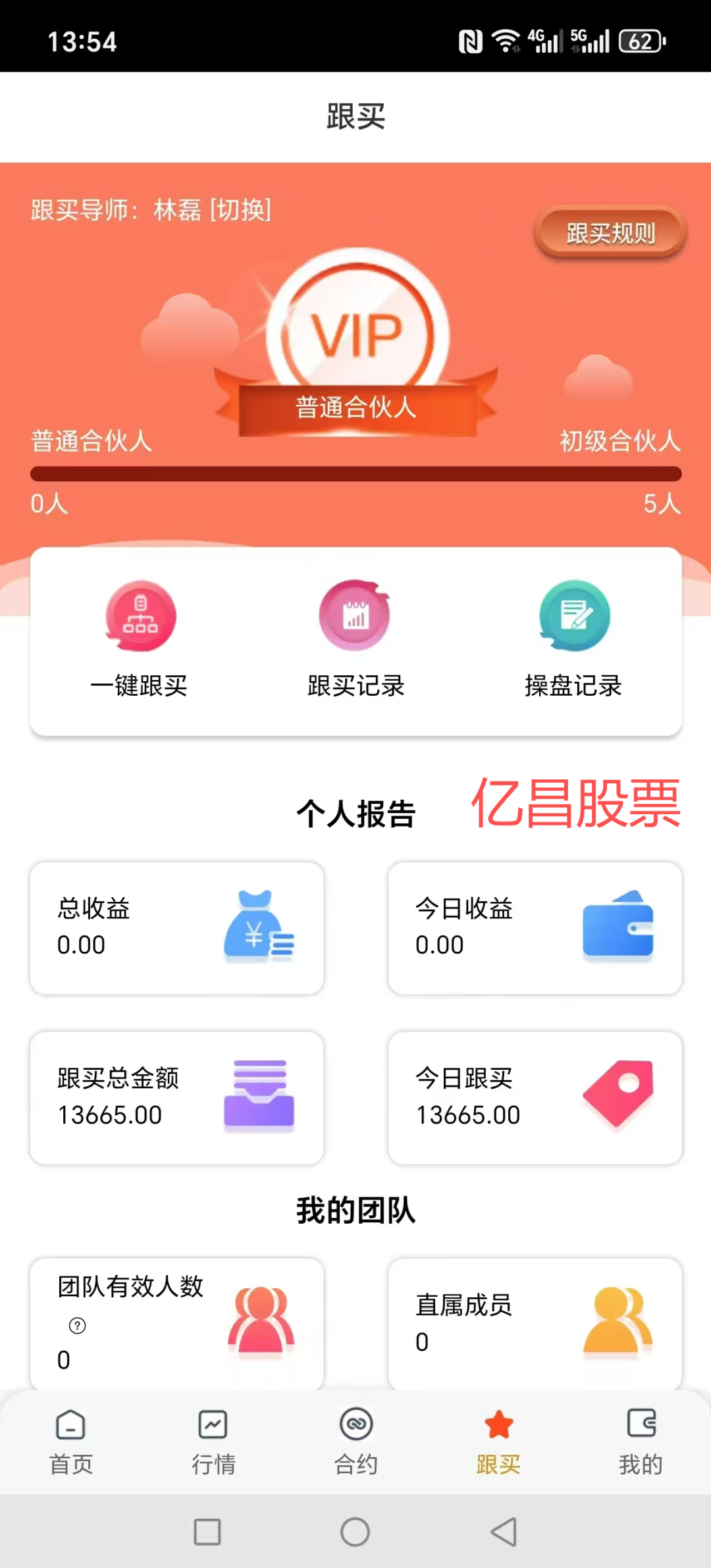Open 跟买规则 rules
The image size is (711, 1568).
point(609,234)
